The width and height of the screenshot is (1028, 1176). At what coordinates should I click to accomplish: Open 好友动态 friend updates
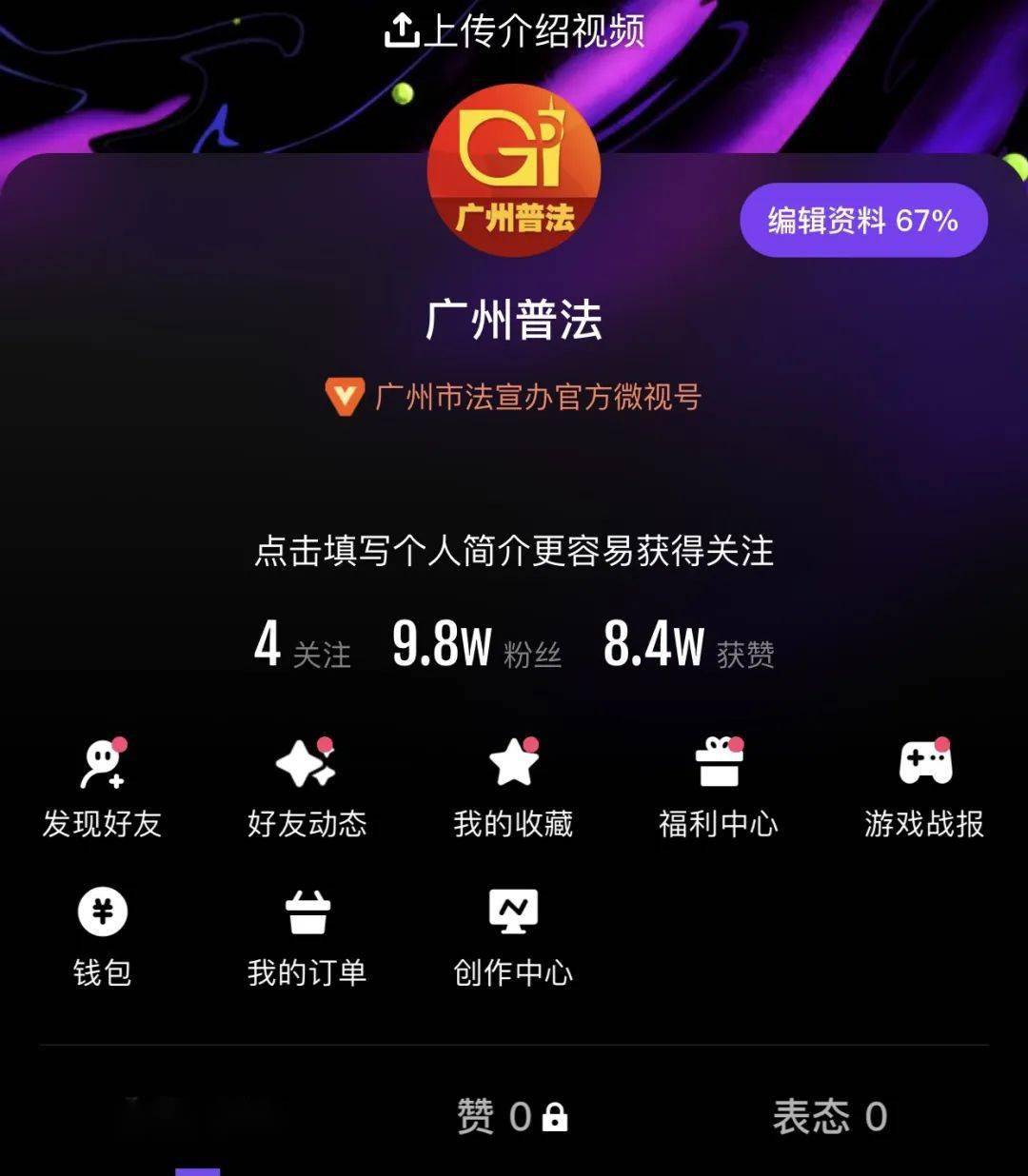click(306, 788)
